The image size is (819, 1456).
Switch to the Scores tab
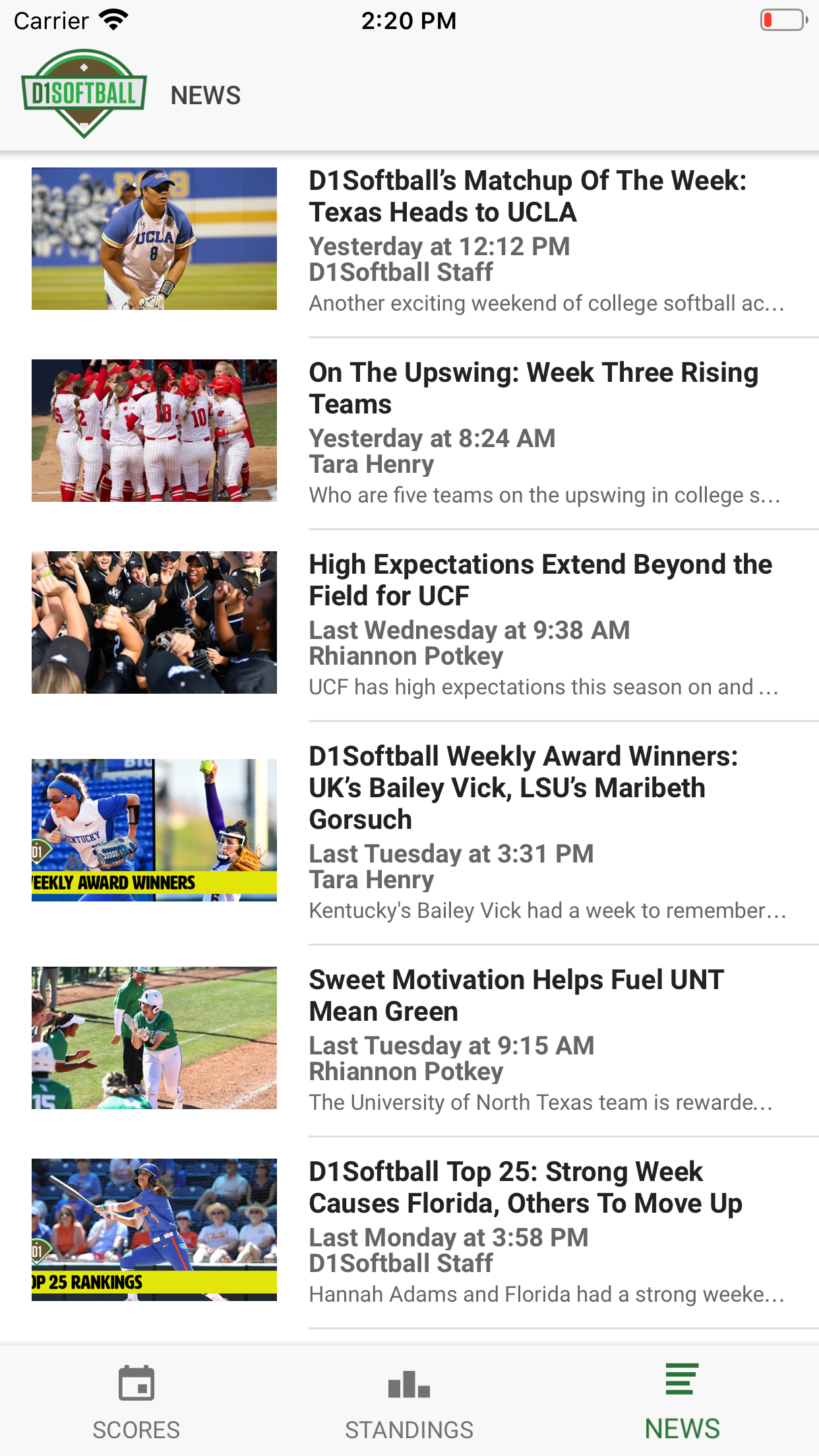pyautogui.click(x=136, y=1401)
